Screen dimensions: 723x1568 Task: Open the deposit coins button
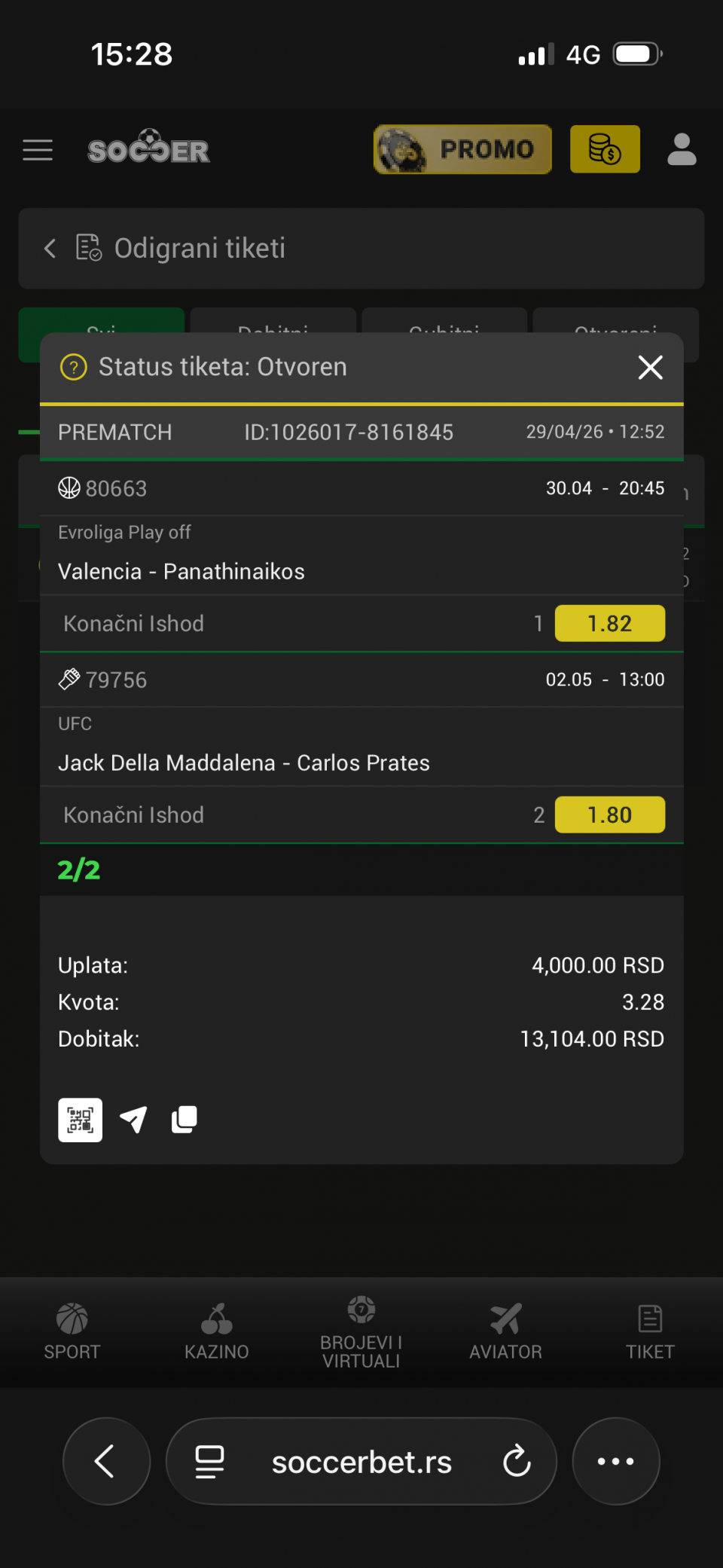pyautogui.click(x=605, y=149)
